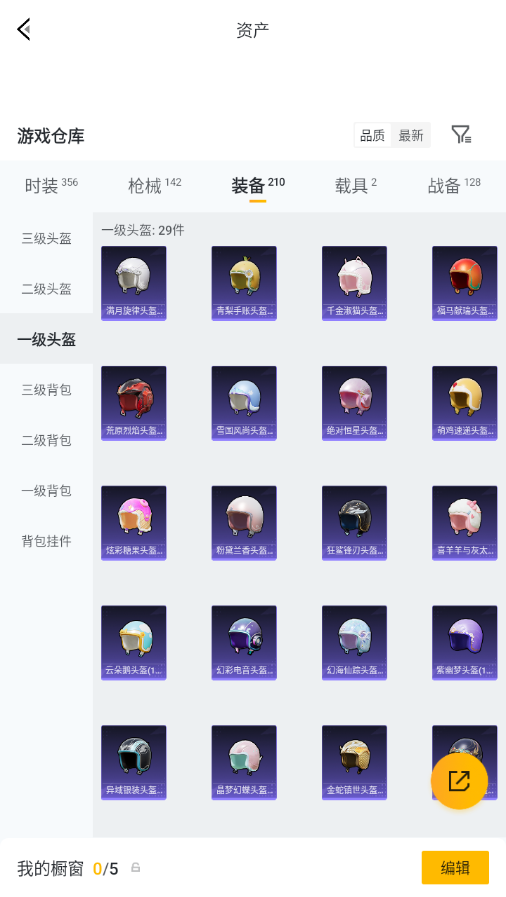The width and height of the screenshot is (506, 897).
Task: Open the 荒原烈焰头盔 item
Action: pos(134,403)
